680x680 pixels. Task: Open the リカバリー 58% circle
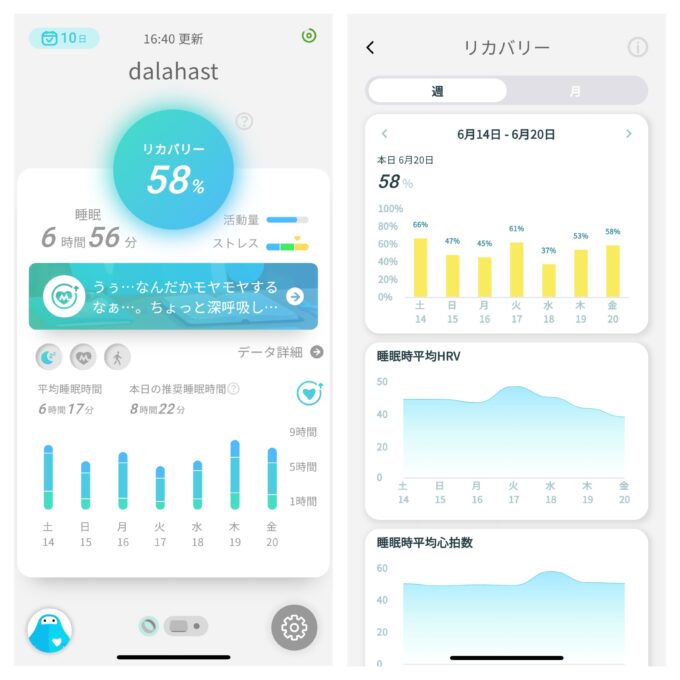[x=173, y=168]
